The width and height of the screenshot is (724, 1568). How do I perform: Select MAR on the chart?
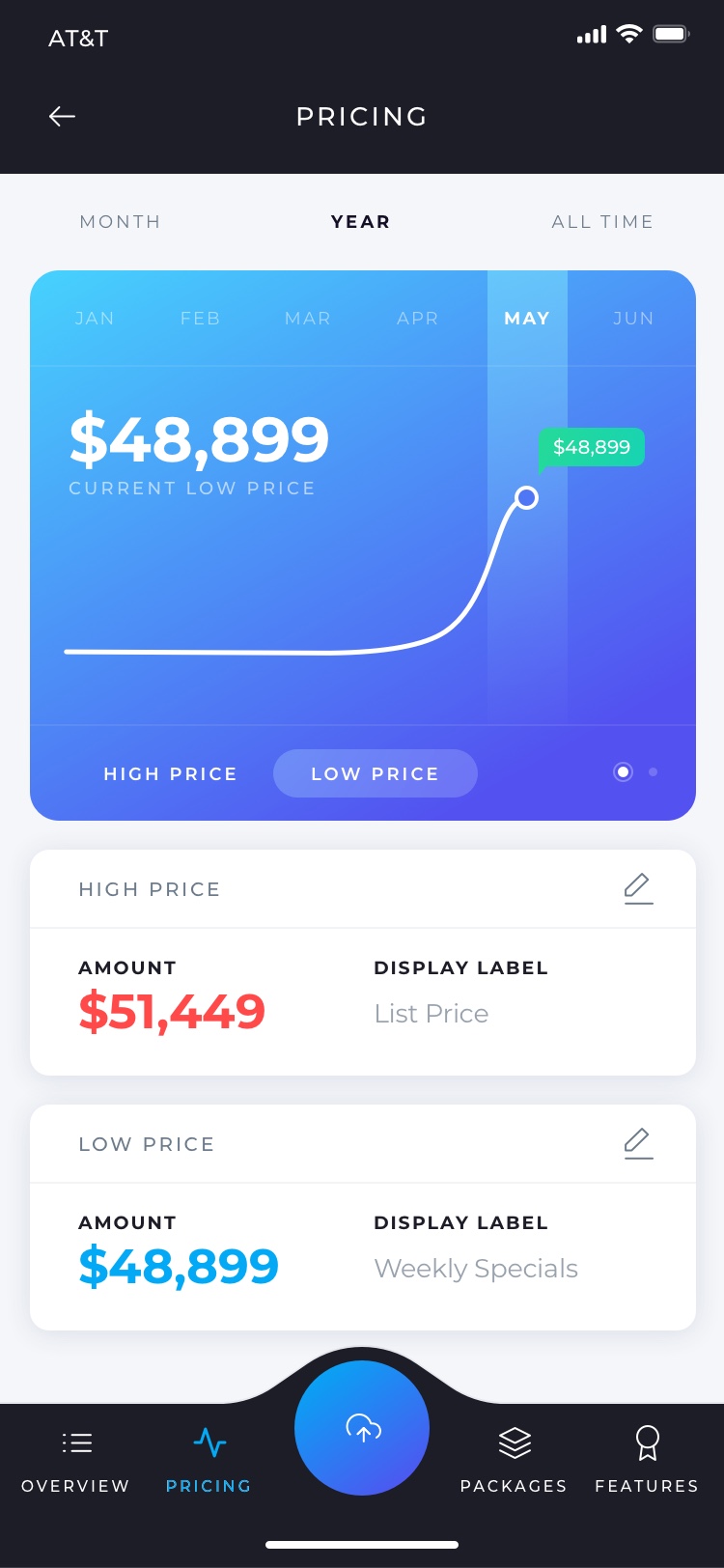click(308, 319)
